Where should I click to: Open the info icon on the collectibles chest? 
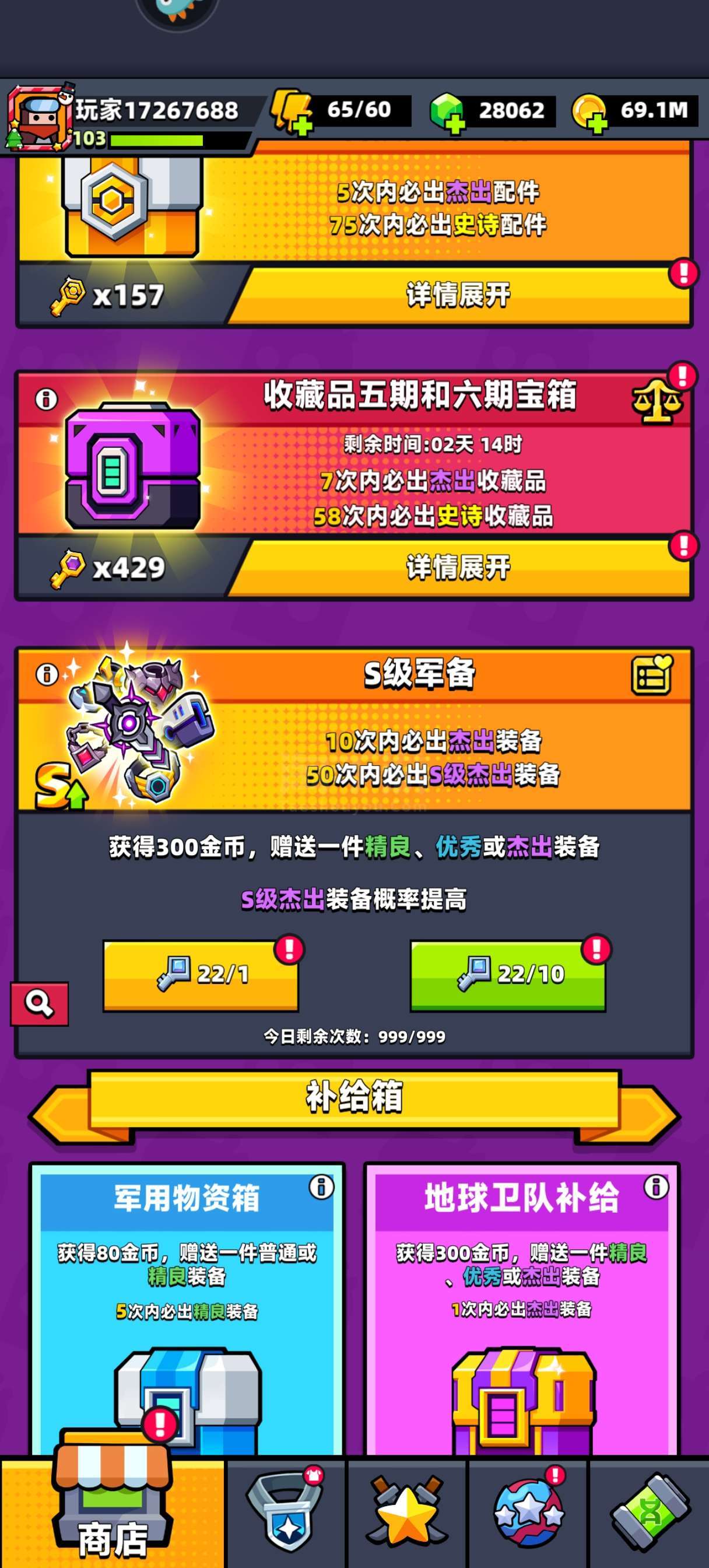(46, 400)
